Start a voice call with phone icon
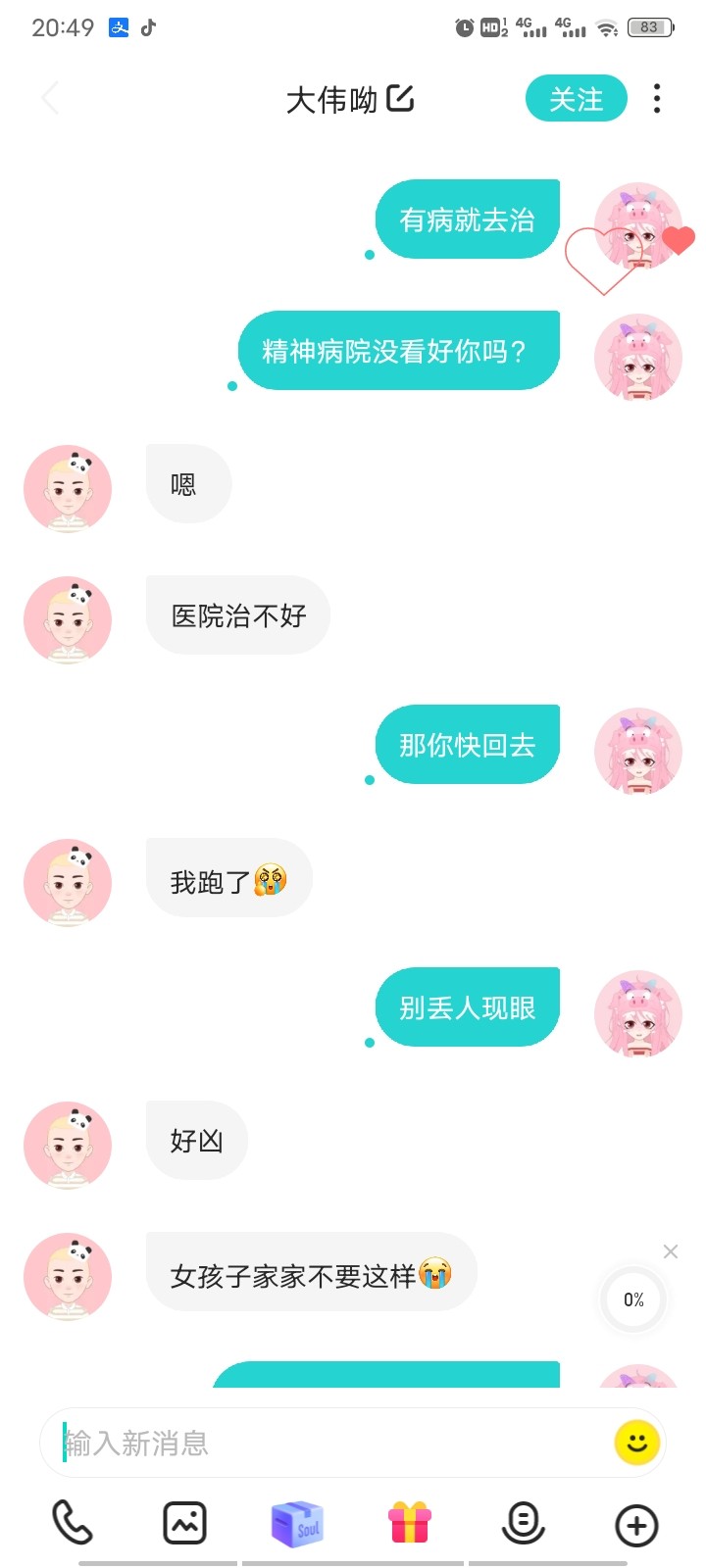The height and width of the screenshot is (1568, 706). pyautogui.click(x=72, y=1523)
